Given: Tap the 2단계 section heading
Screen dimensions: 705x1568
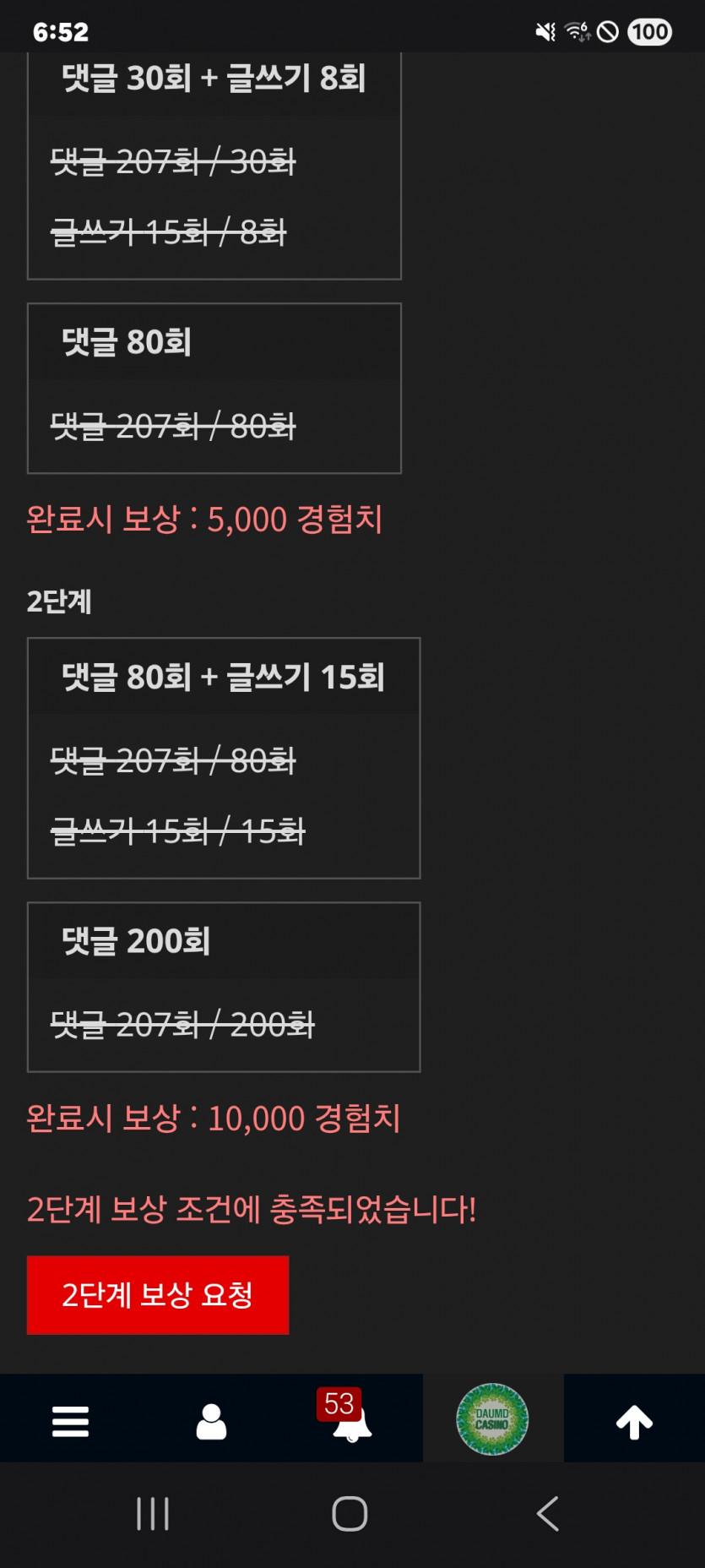Looking at the screenshot, I should click(57, 602).
